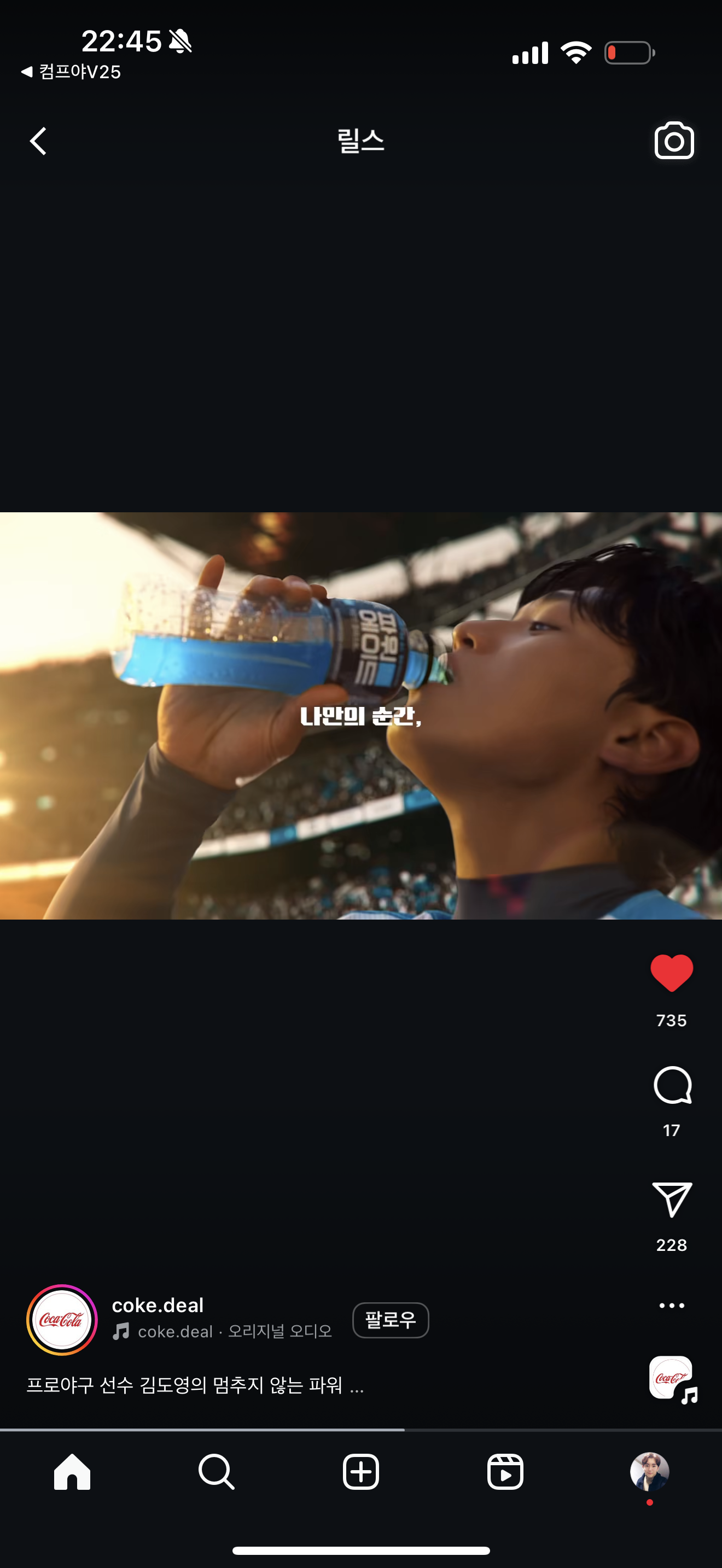This screenshot has height=1568, width=722.
Task: Open the coke.deal profile picture
Action: pos(61,1320)
